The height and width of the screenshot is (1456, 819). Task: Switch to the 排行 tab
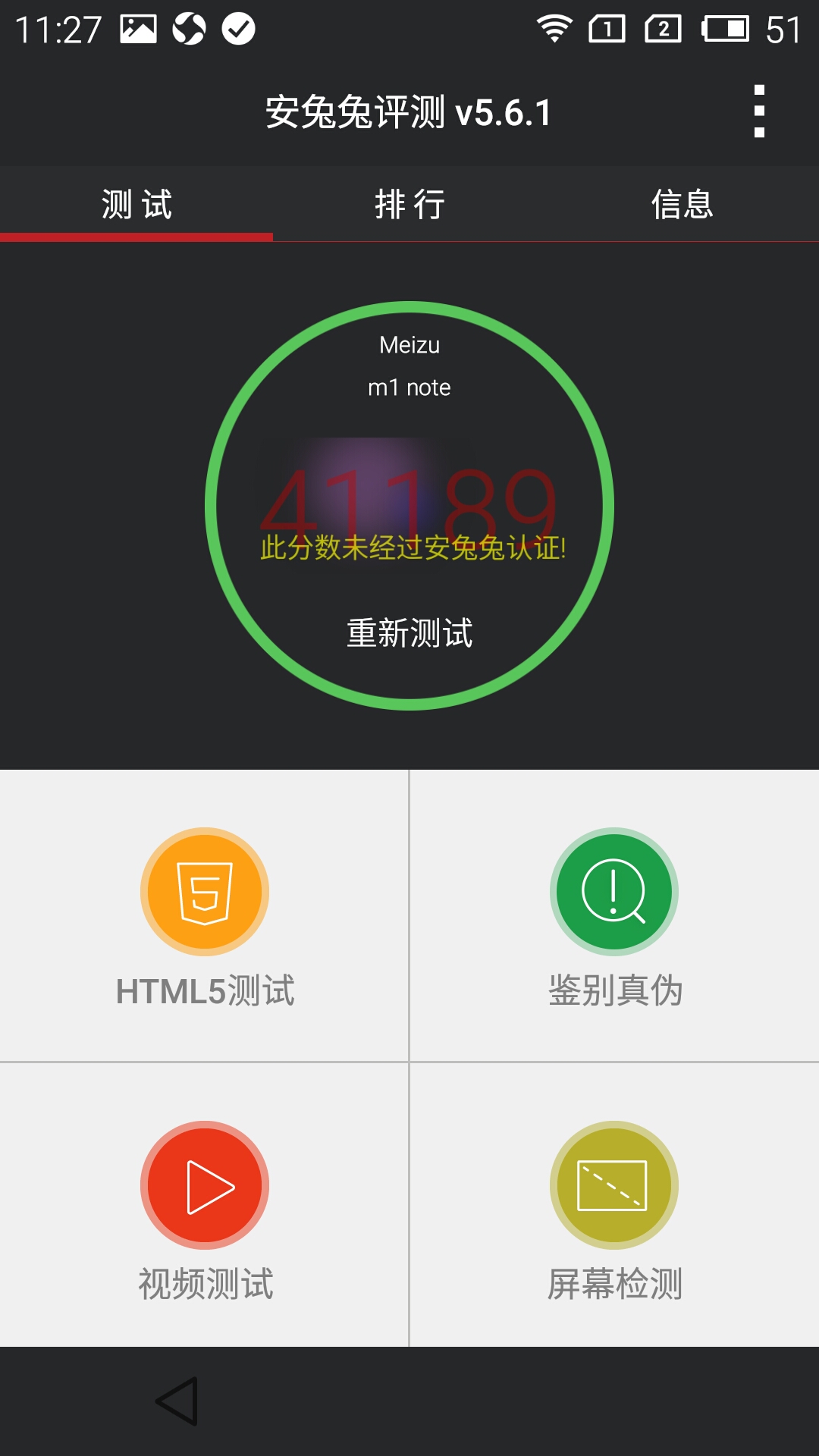click(409, 204)
